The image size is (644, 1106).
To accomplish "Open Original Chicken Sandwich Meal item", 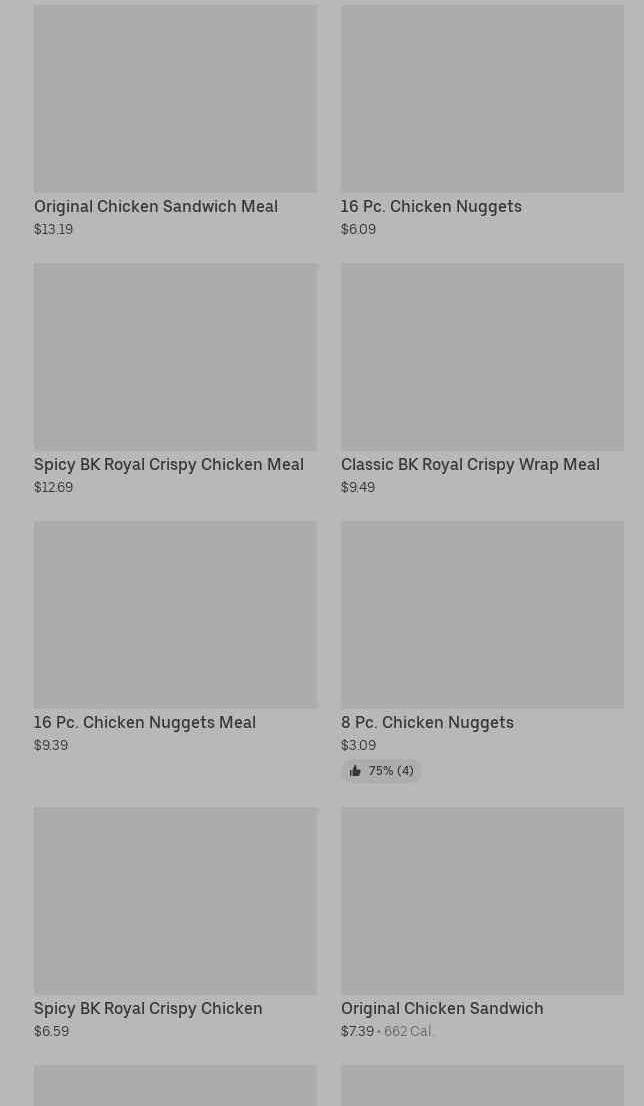I will pos(175,121).
